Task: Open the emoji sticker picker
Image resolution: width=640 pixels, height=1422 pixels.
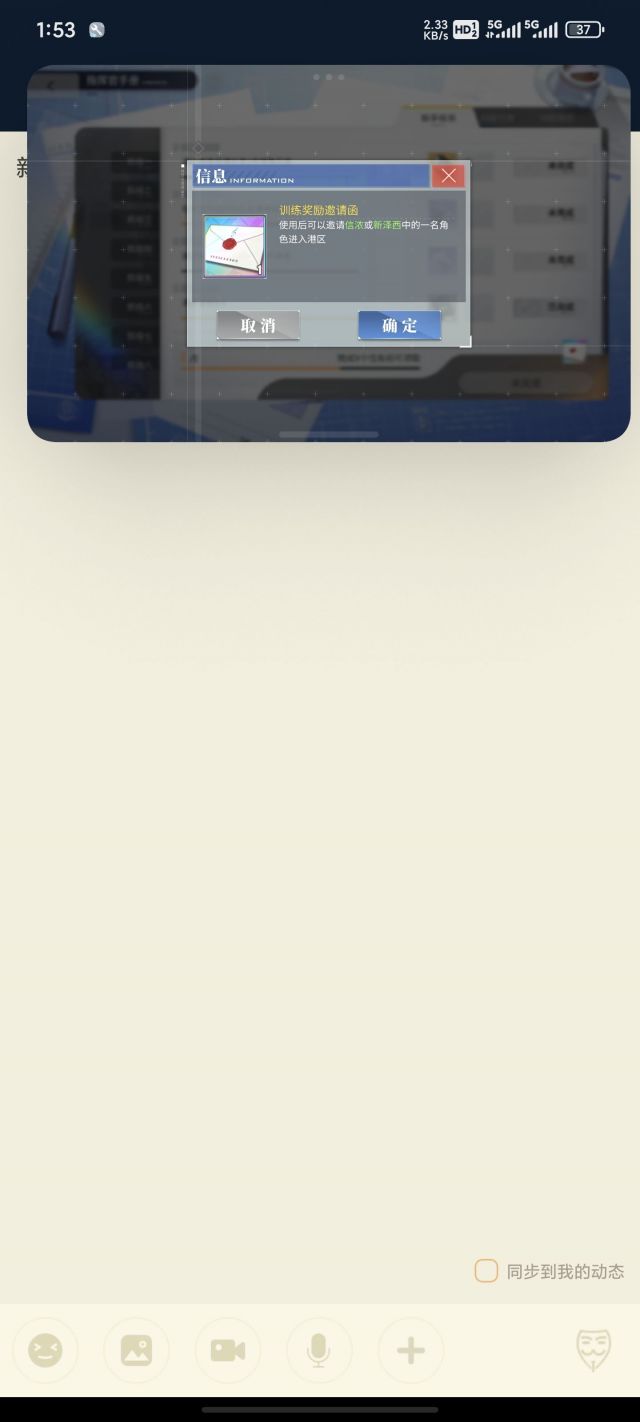Action: coord(45,1351)
